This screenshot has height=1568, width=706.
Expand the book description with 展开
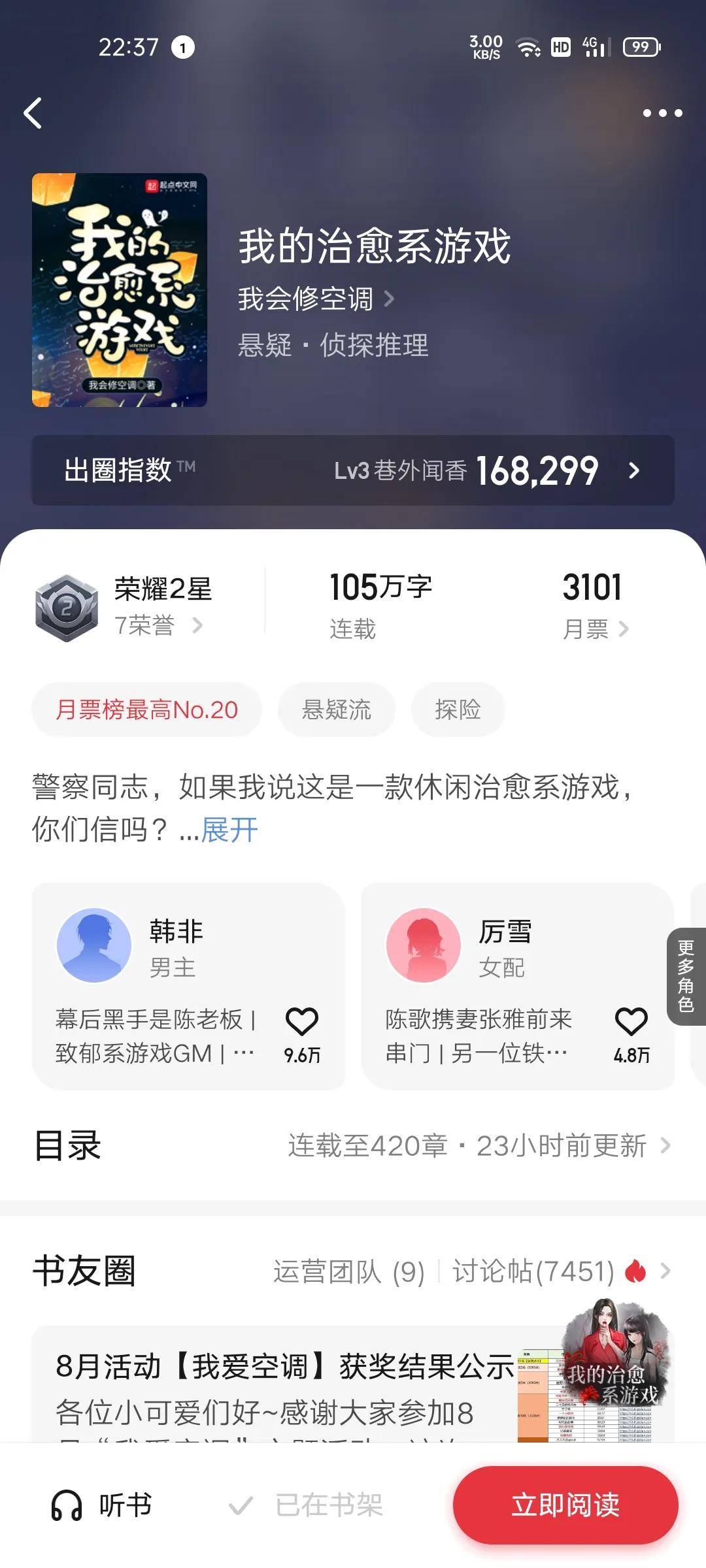(229, 830)
